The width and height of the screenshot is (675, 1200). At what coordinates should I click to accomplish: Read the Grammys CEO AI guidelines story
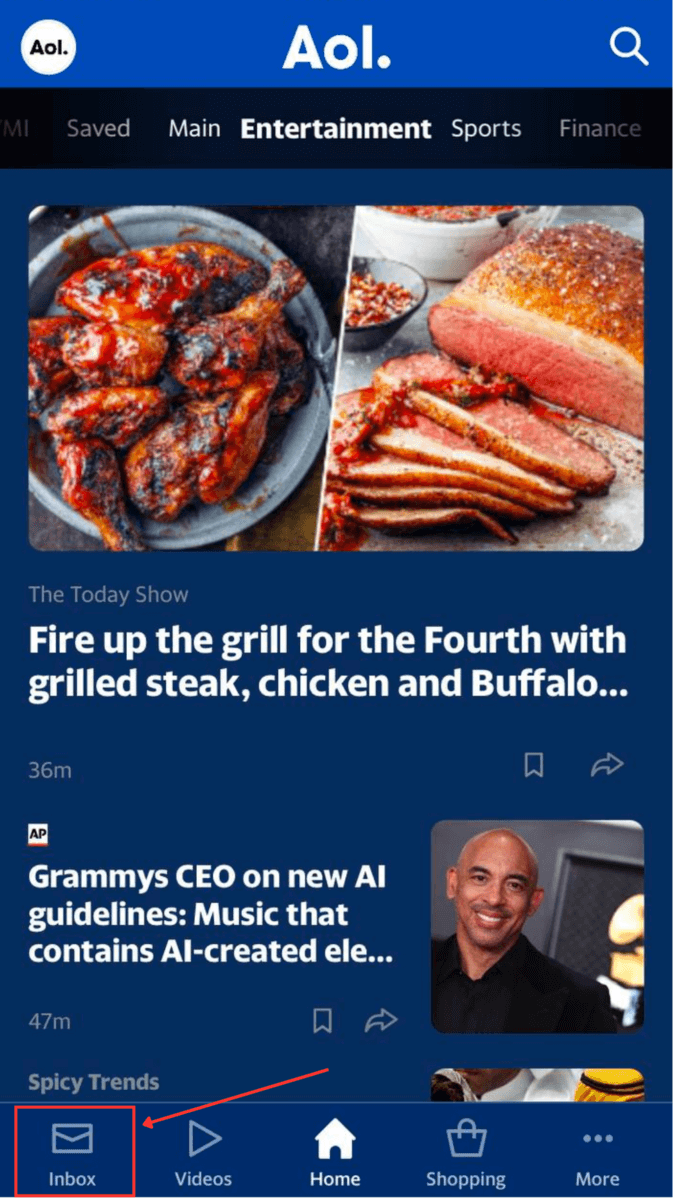click(x=210, y=914)
